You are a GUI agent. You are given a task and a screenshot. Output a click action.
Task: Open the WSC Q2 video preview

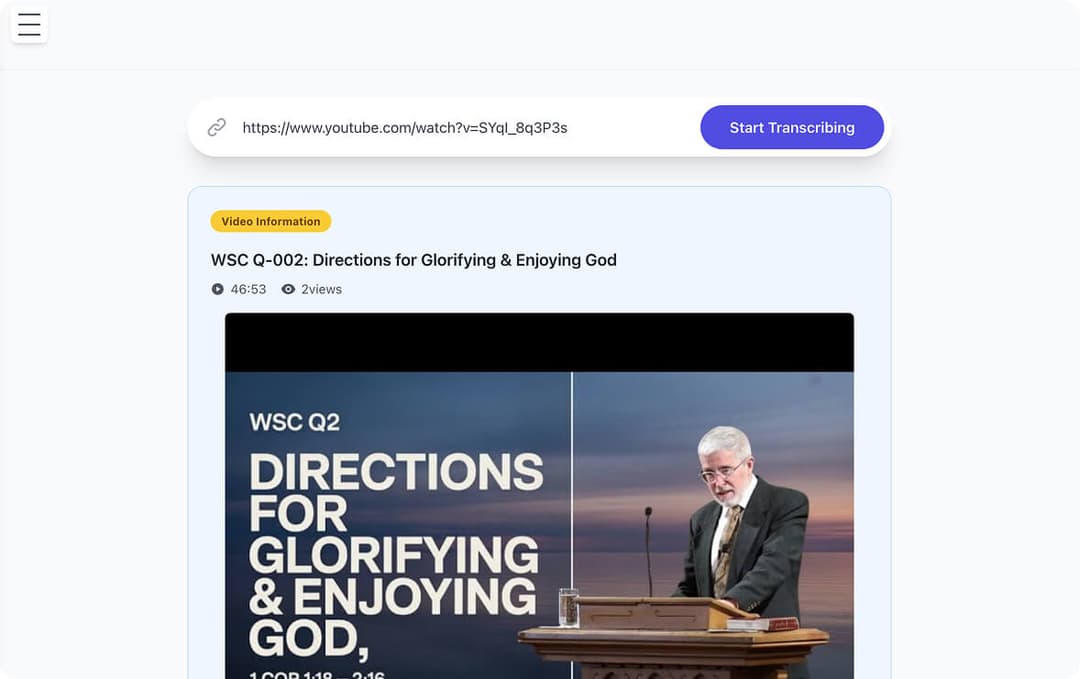[539, 500]
